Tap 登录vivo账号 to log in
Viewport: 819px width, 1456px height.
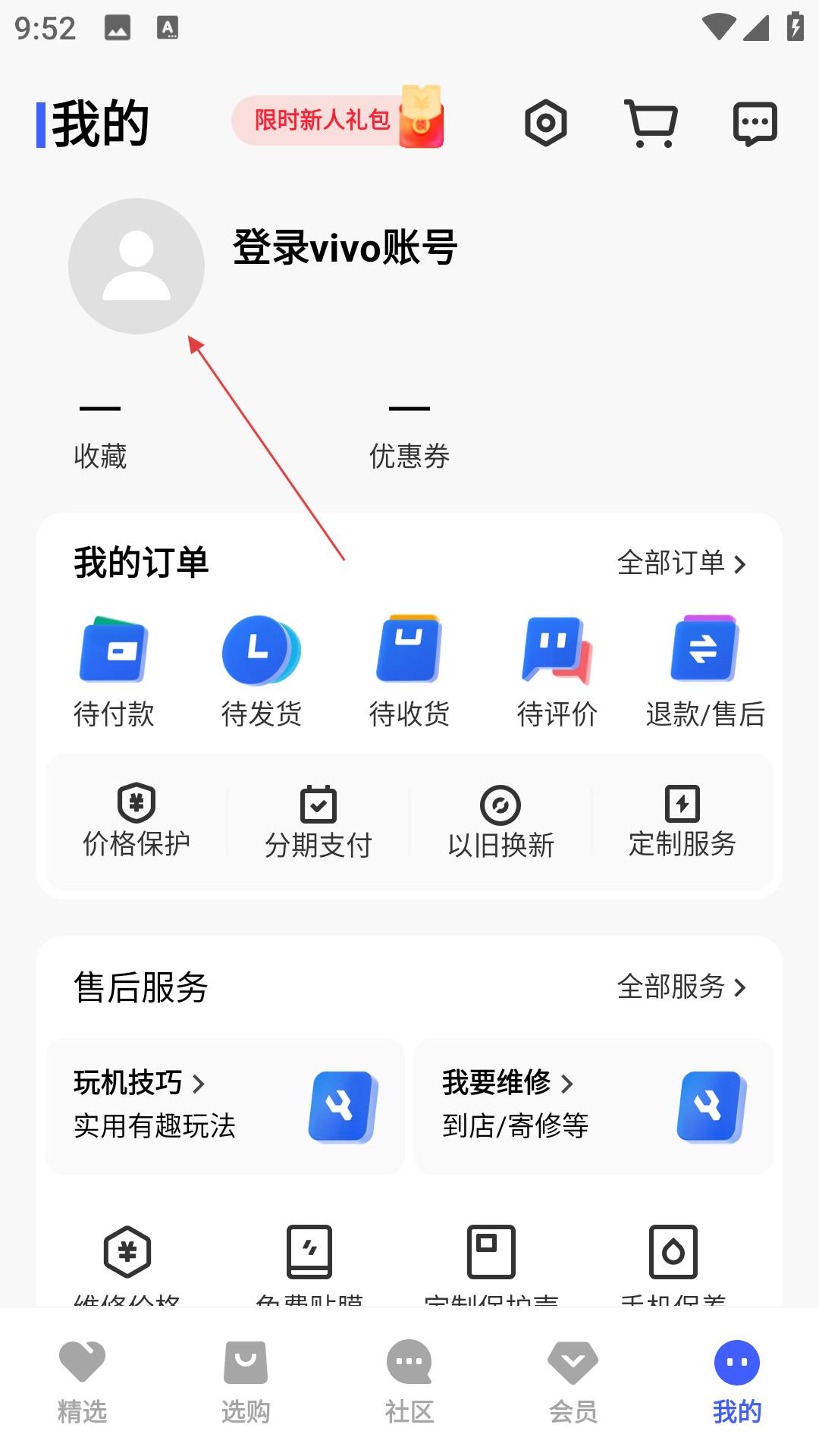(x=345, y=247)
